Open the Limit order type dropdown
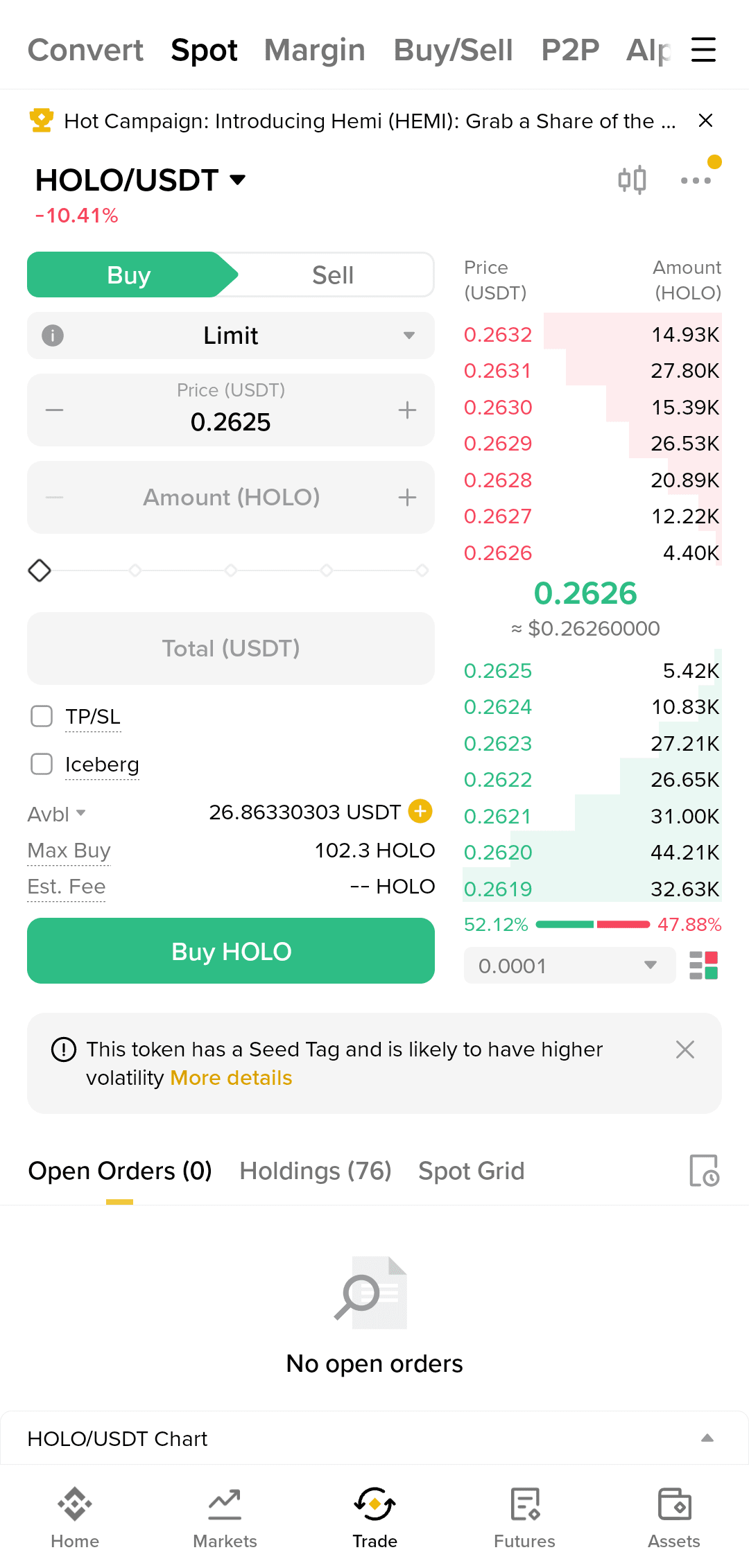The width and height of the screenshot is (749, 1568). 230,336
